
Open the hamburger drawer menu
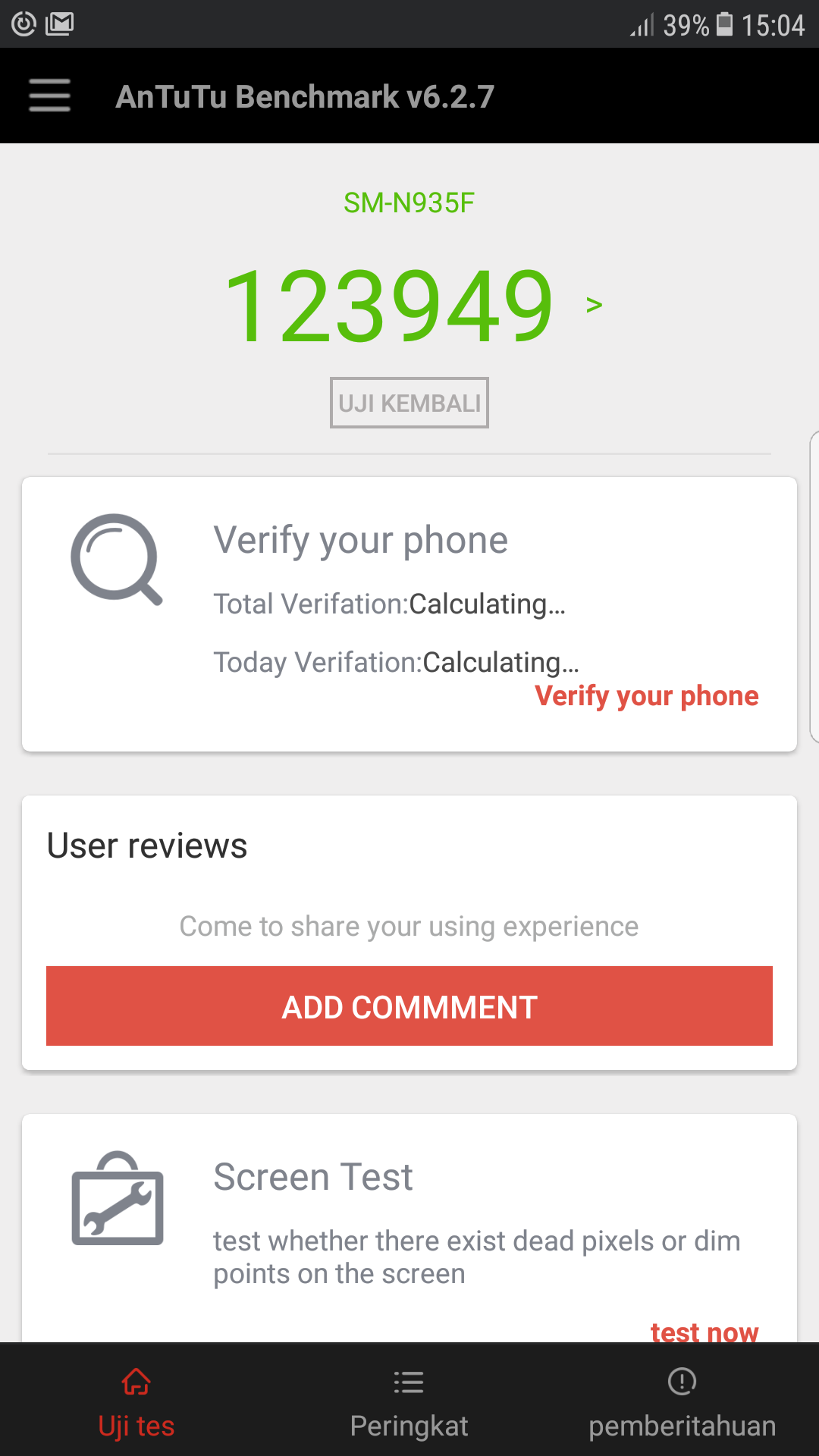(x=50, y=96)
